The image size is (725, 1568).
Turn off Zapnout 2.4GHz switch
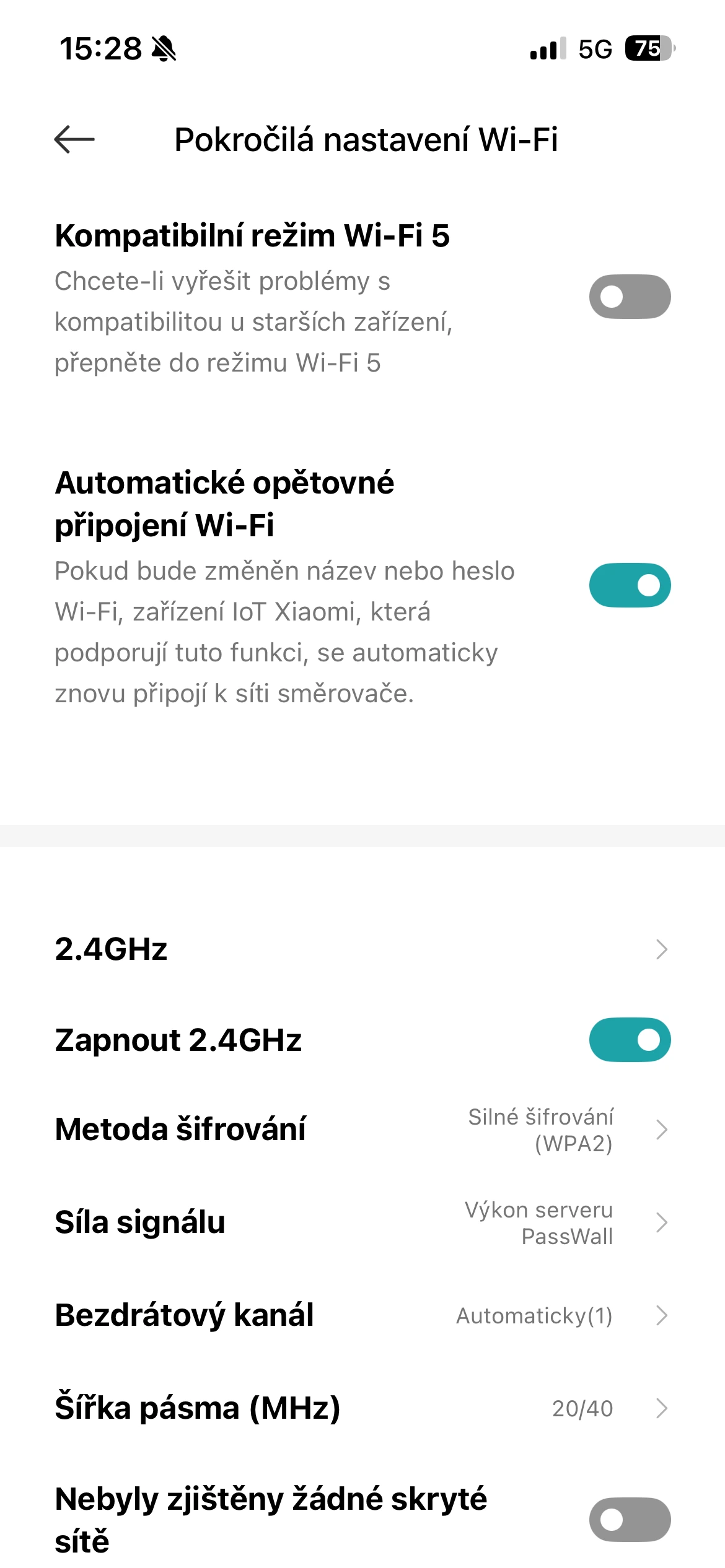tap(630, 1040)
